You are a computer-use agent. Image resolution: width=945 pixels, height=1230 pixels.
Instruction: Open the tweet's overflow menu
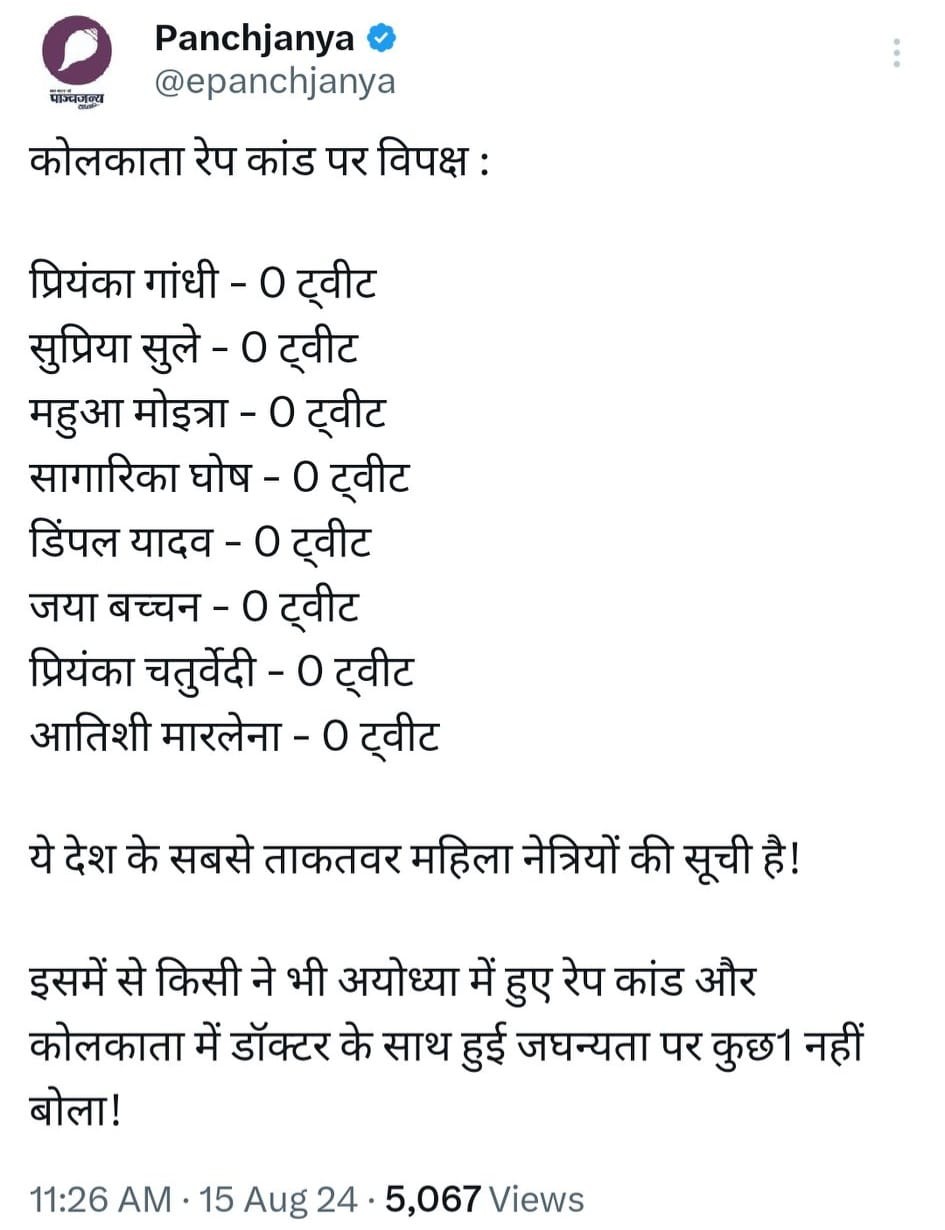click(897, 53)
